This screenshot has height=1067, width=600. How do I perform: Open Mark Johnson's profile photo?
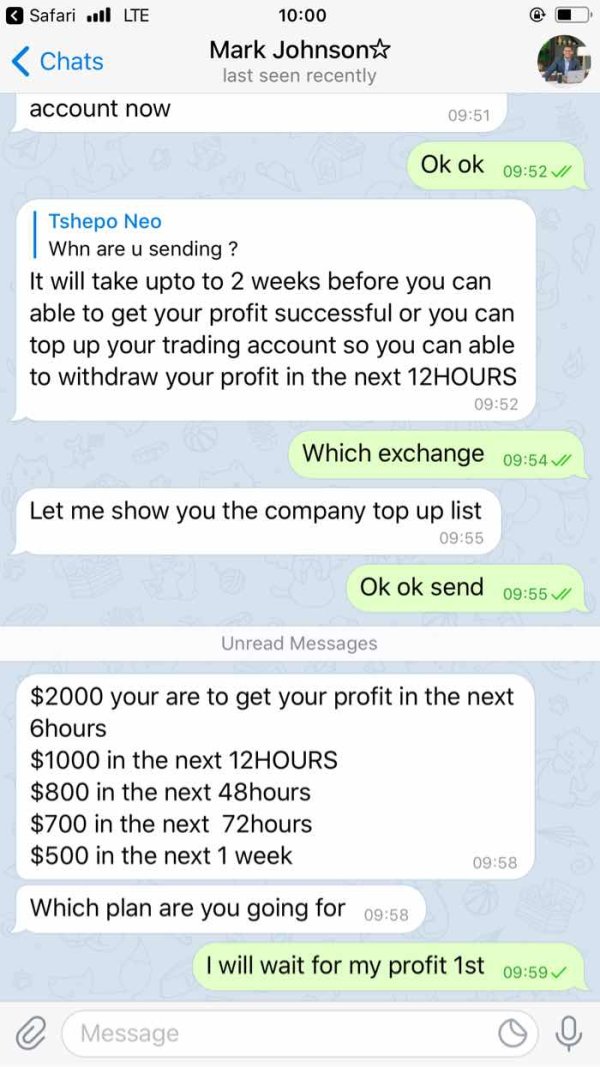pos(563,62)
